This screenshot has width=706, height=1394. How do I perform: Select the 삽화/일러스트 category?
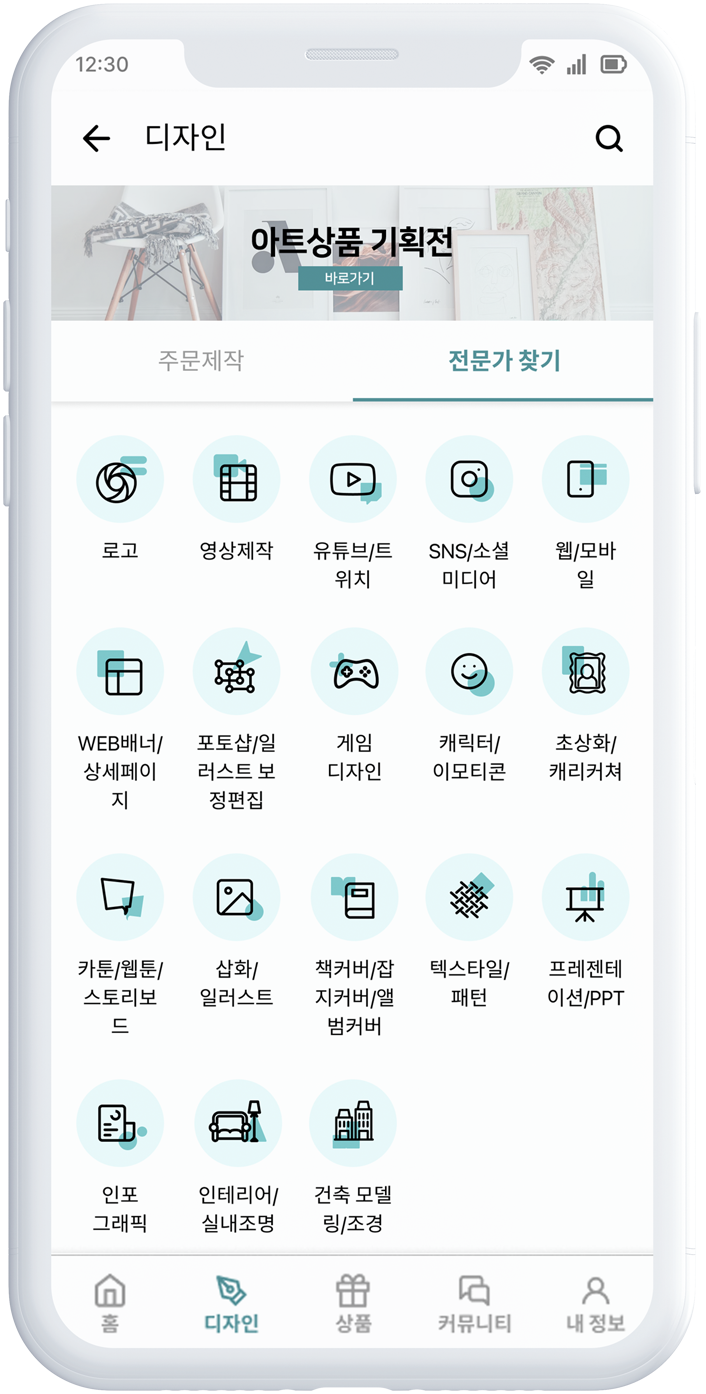point(236,897)
